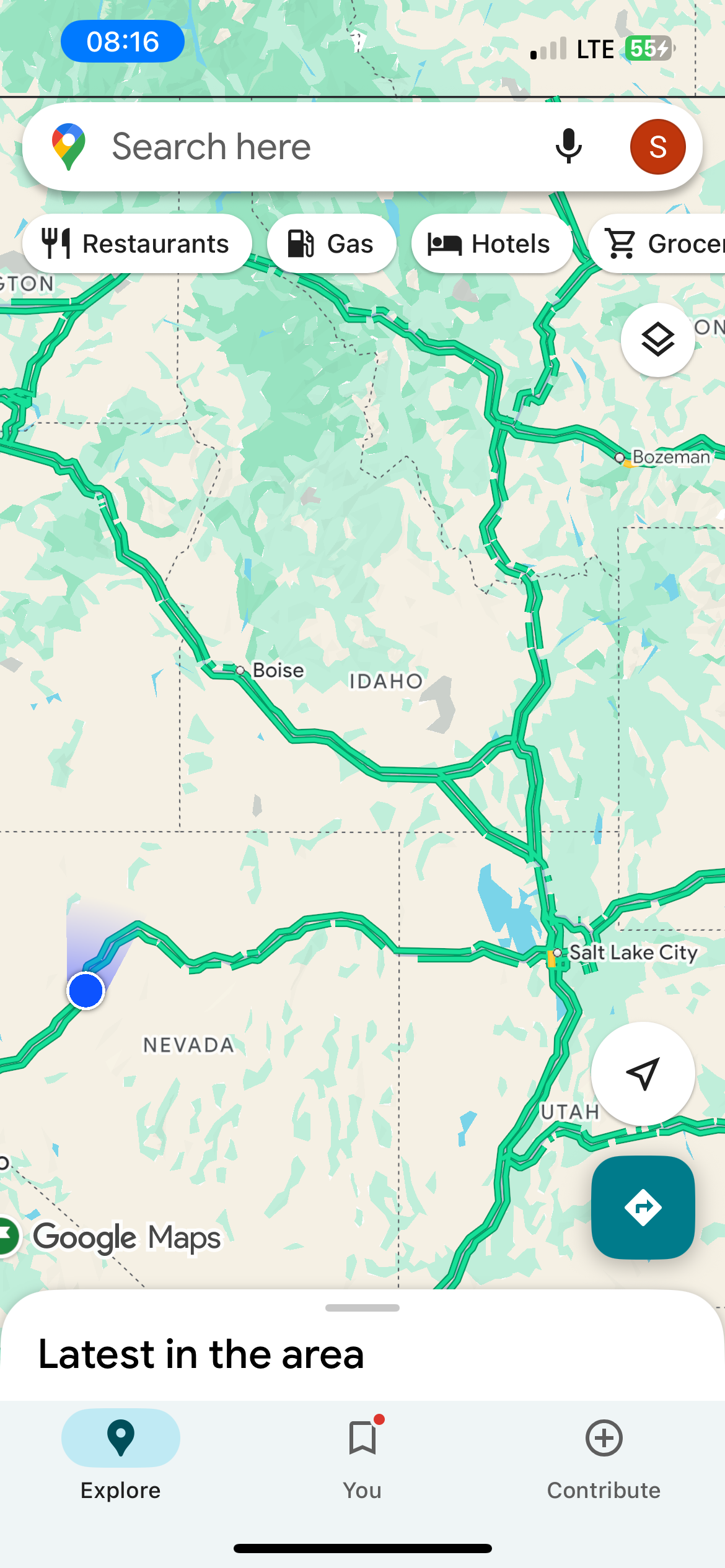The width and height of the screenshot is (725, 1568).
Task: Recenter map on my location
Action: point(643,1073)
